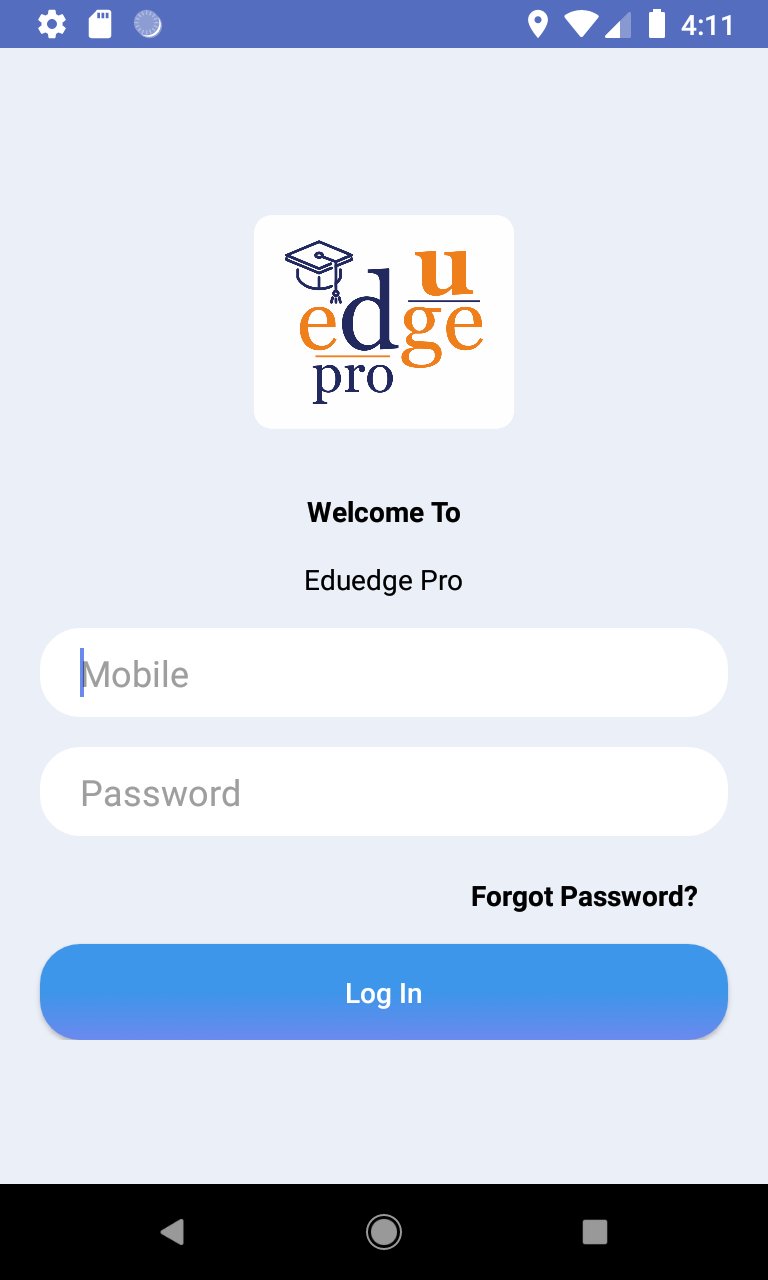Click the SD card icon in status bar

pyautogui.click(x=101, y=25)
